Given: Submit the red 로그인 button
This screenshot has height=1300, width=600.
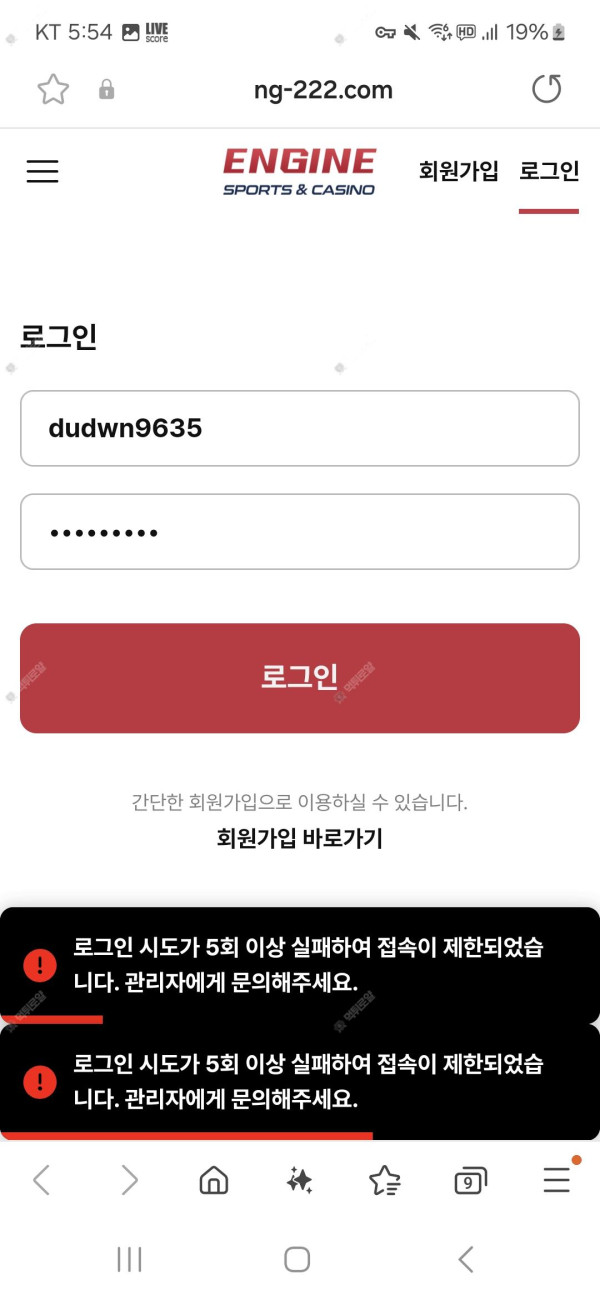Looking at the screenshot, I should pos(300,678).
